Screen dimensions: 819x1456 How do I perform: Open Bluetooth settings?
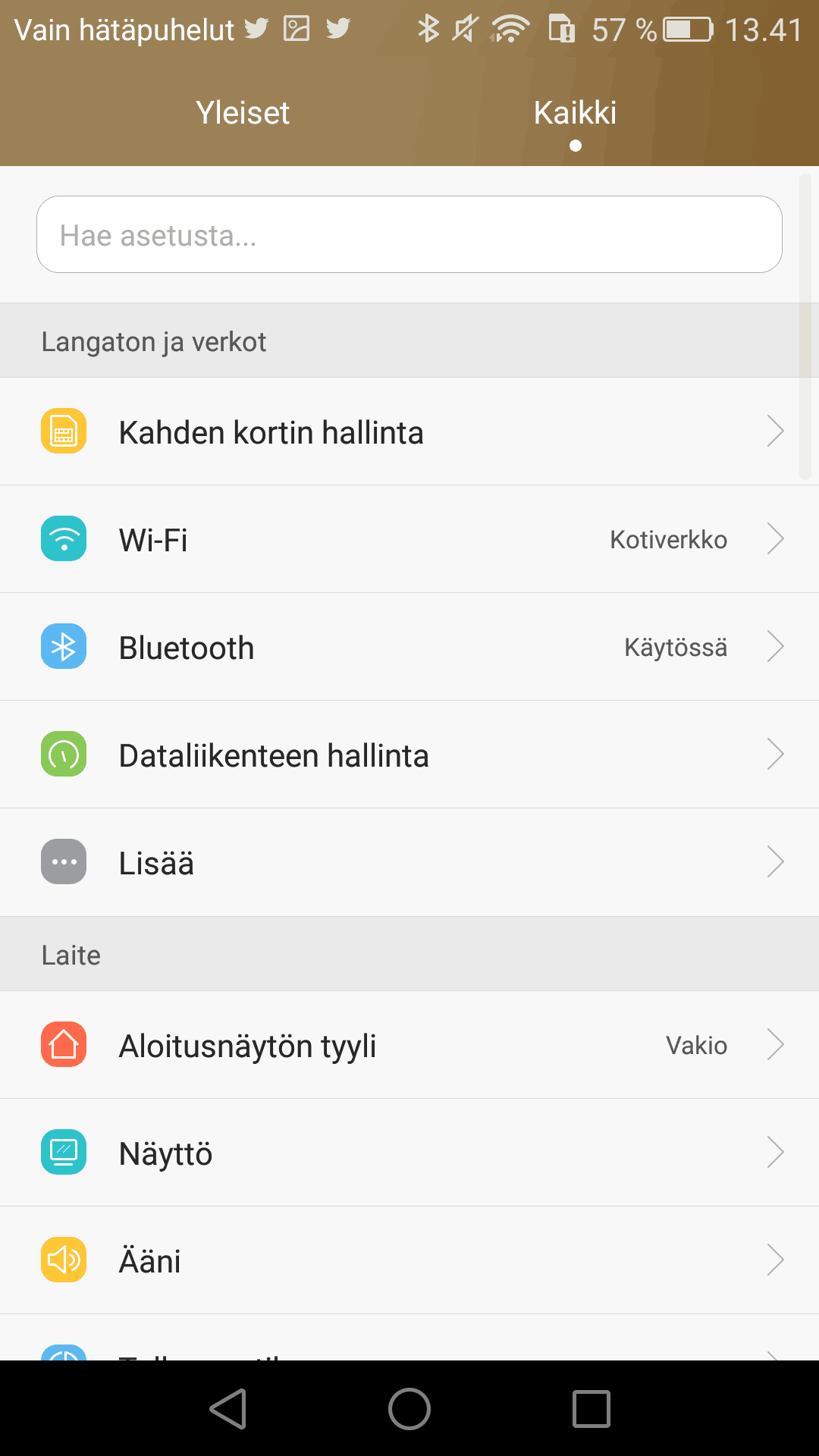[409, 648]
